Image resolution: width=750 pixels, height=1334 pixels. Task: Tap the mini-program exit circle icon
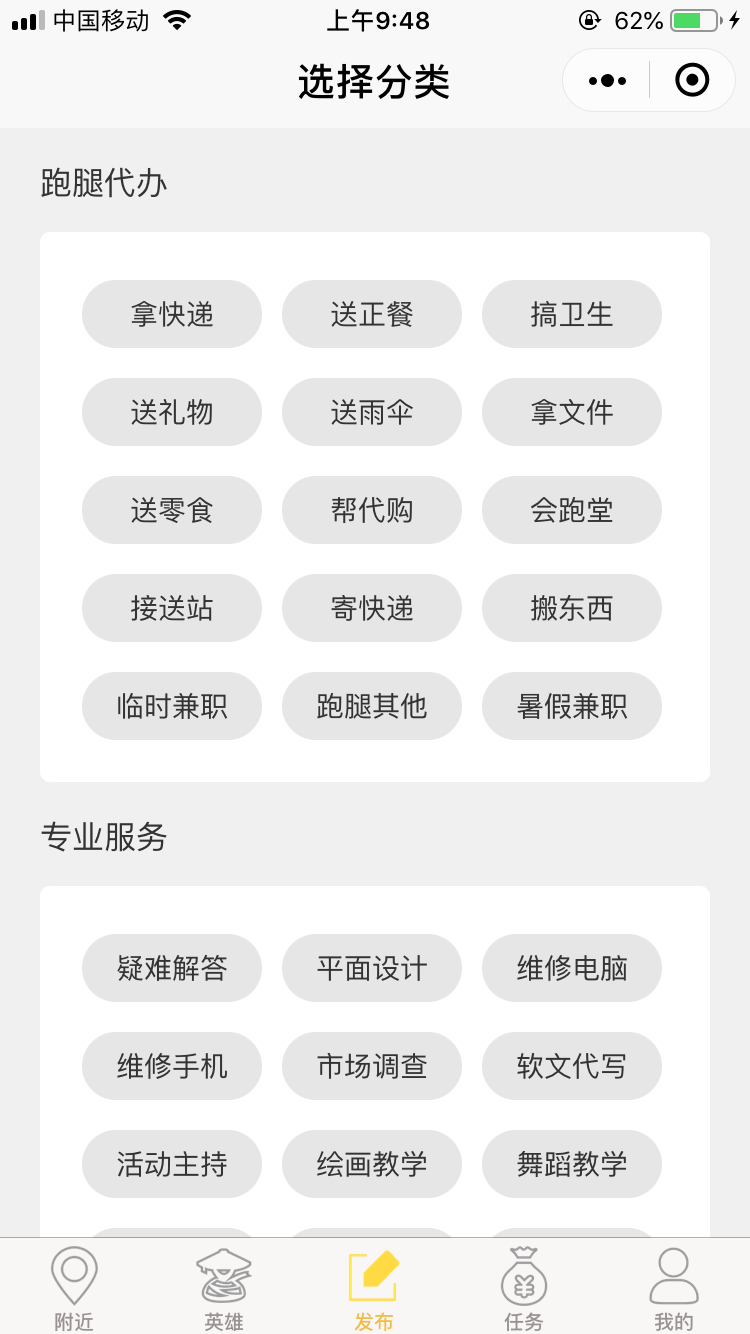pos(692,80)
